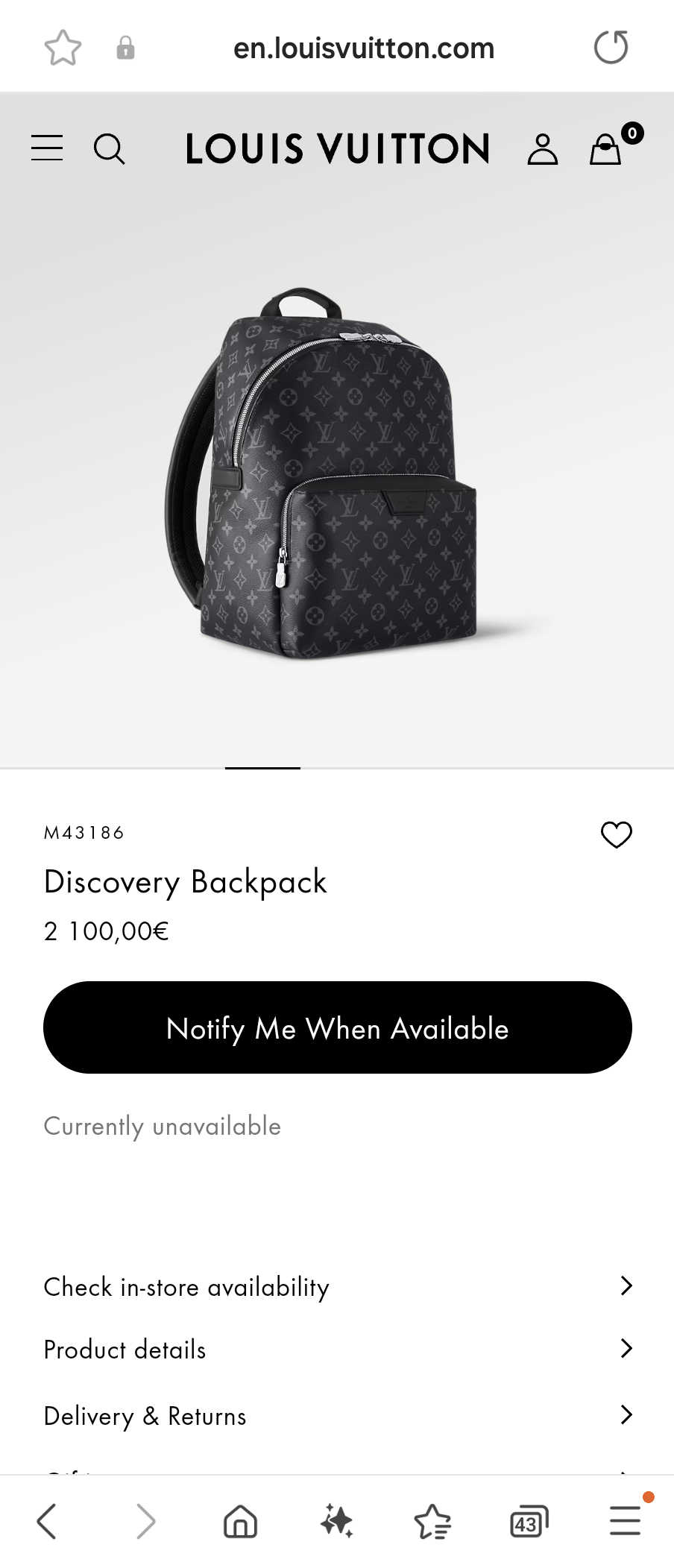Reload the page using the refresh icon
674x1568 pixels.
[x=611, y=46]
